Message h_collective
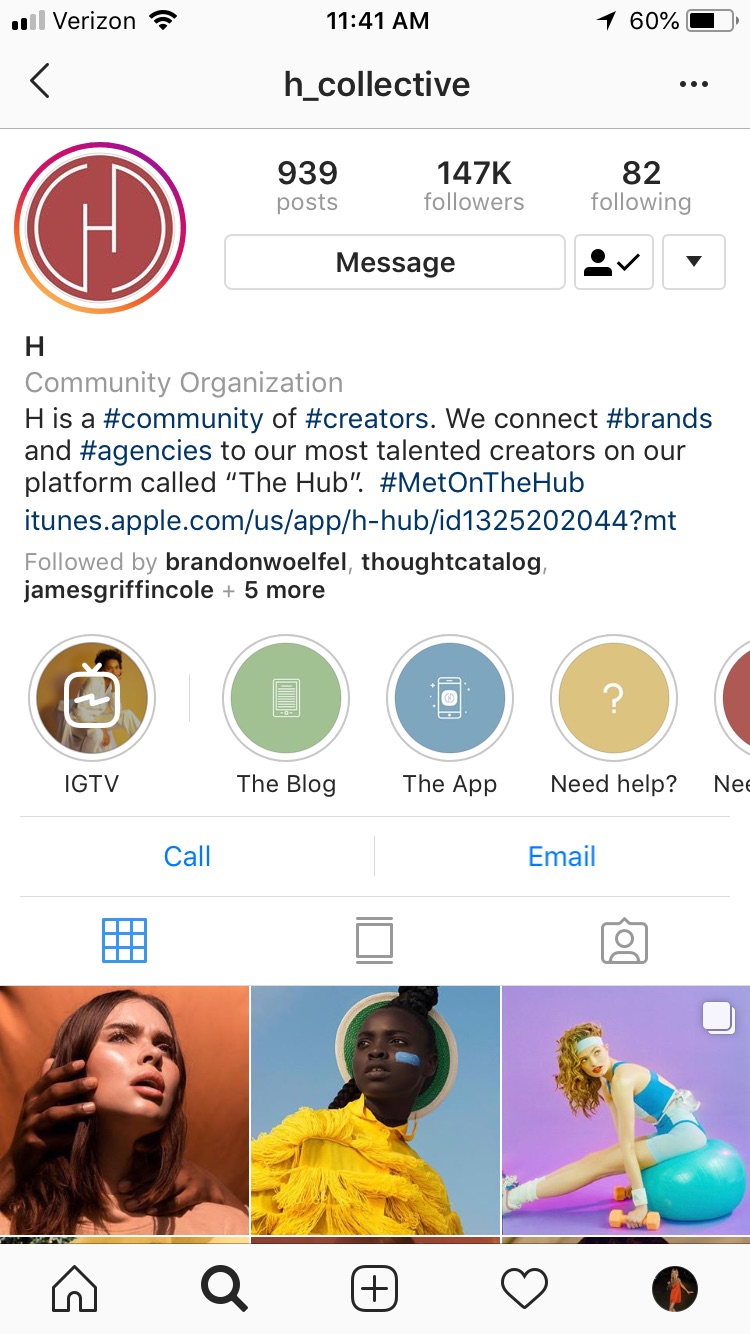Viewport: 750px width, 1334px height. tap(395, 262)
